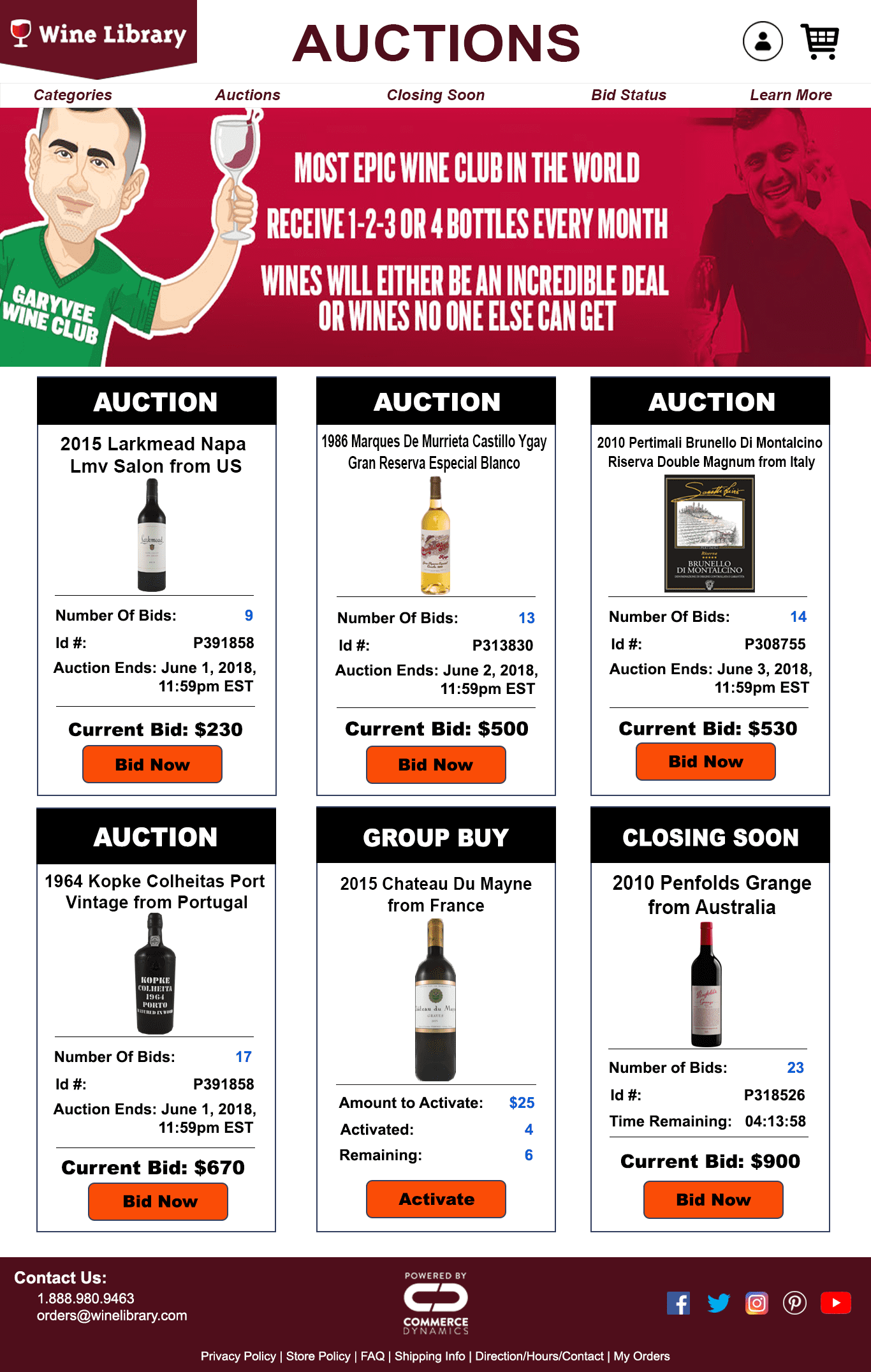Open the GaryVee Wine Club banner
The image size is (871, 1372).
[435, 237]
